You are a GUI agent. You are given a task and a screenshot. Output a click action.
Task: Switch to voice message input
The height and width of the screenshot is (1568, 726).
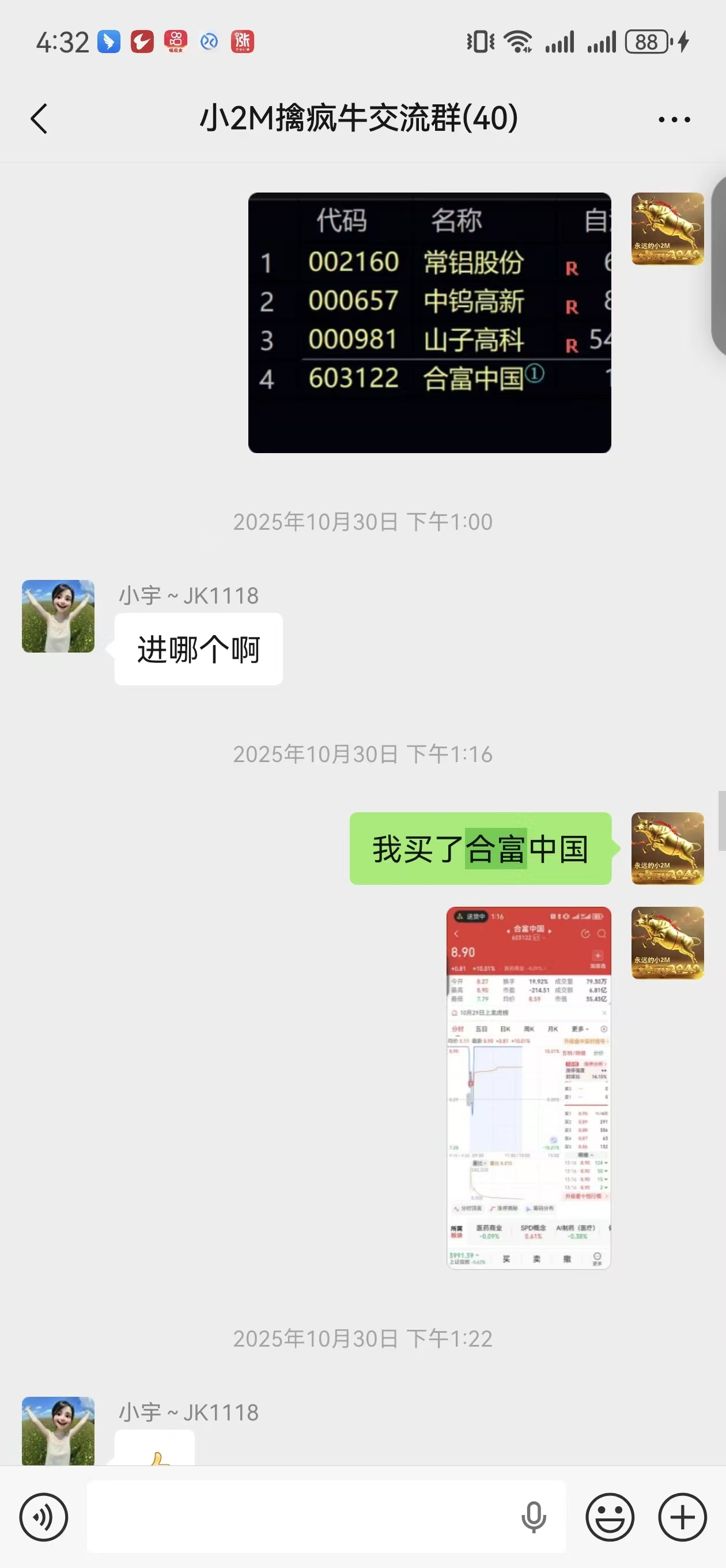[44, 1517]
